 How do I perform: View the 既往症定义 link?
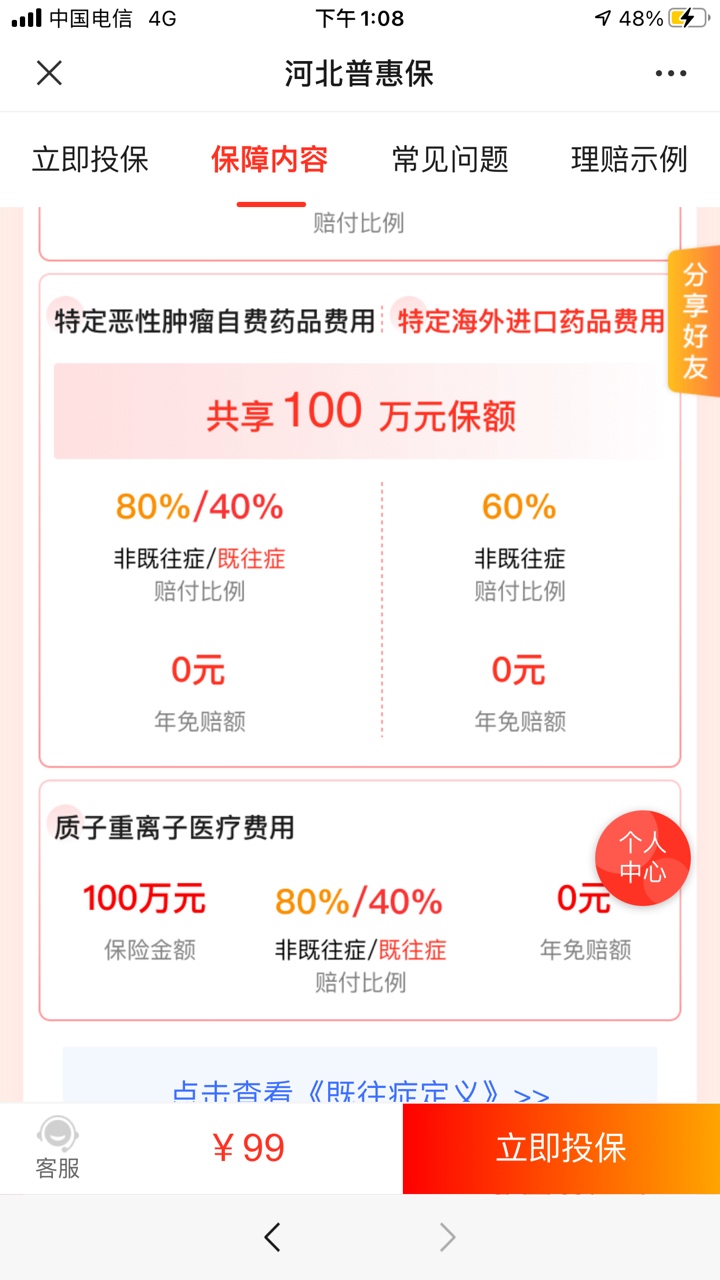[x=360, y=1090]
